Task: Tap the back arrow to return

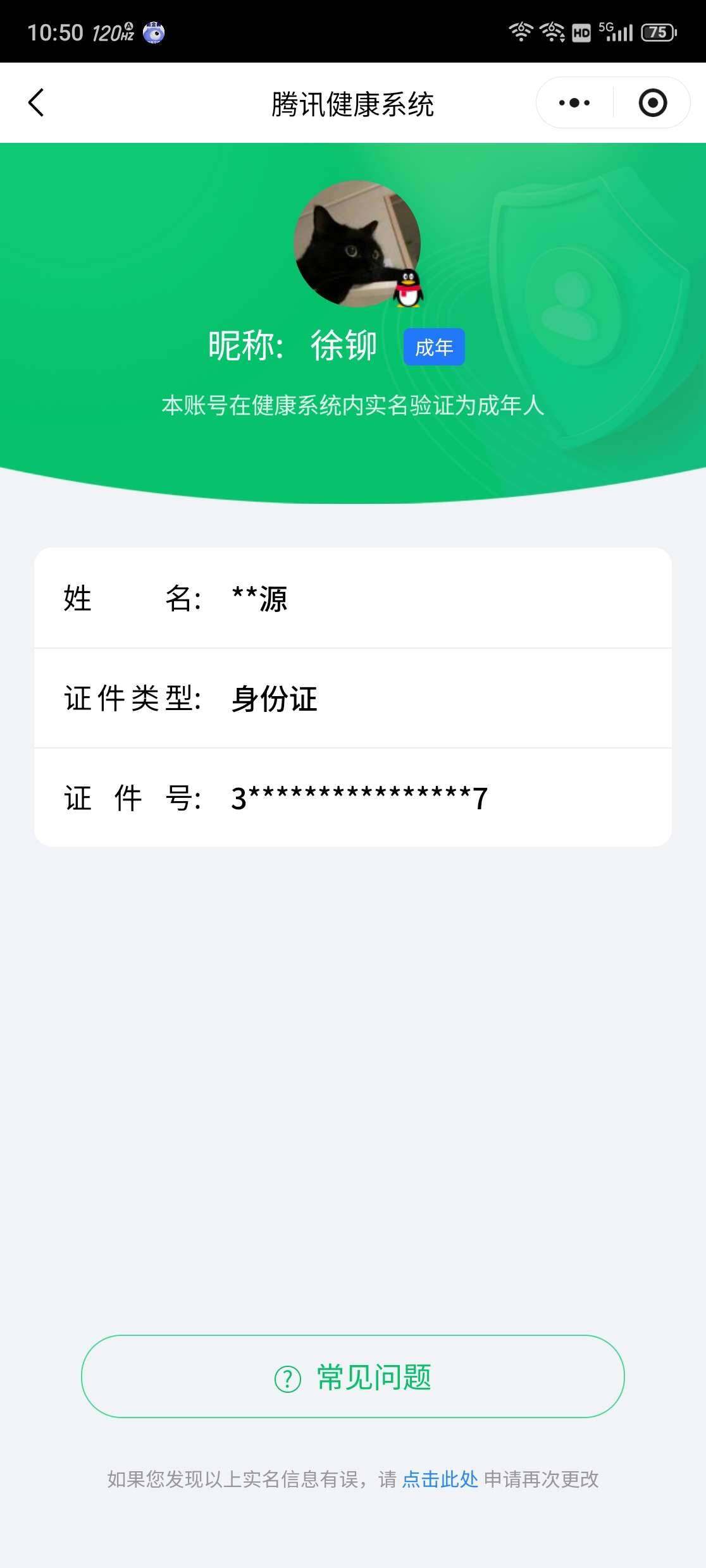Action: coord(36,102)
